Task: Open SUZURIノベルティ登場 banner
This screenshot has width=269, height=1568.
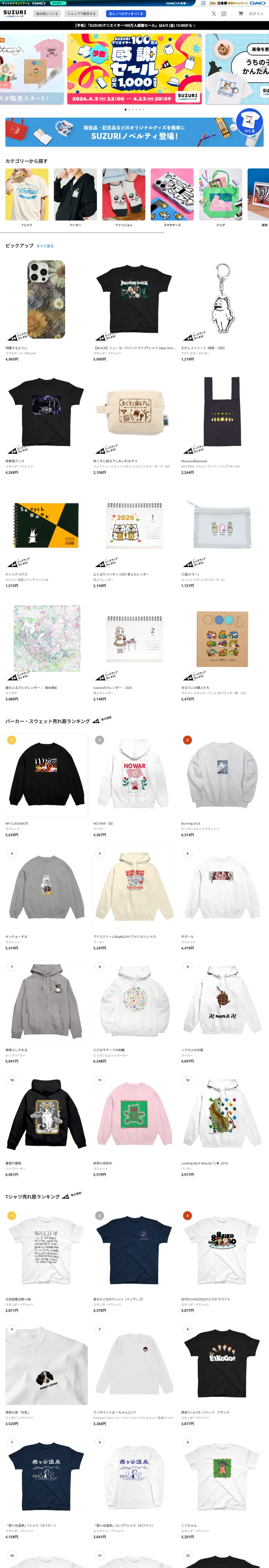Action: point(134,132)
